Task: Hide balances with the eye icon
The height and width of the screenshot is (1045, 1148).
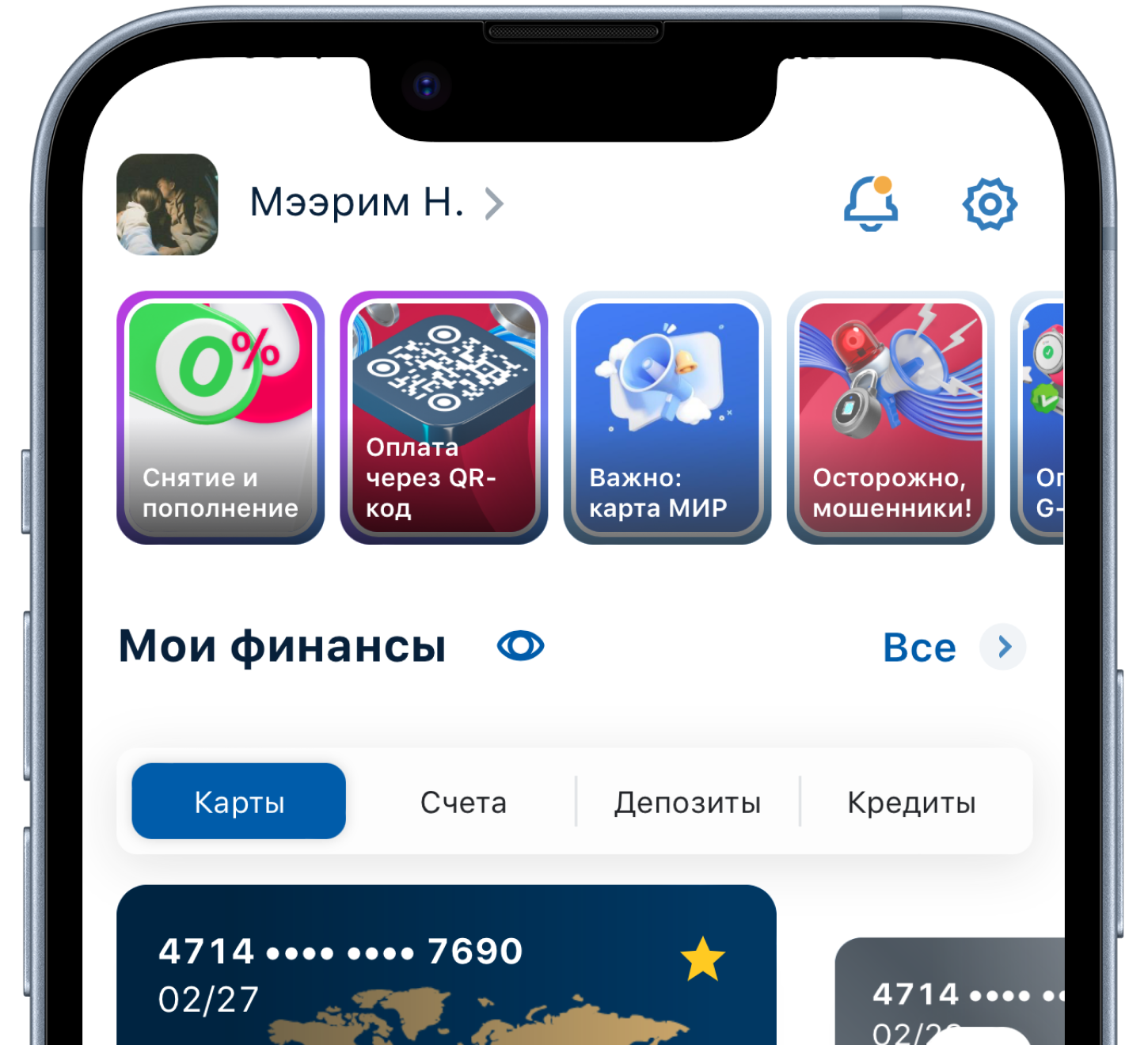Action: [x=520, y=646]
